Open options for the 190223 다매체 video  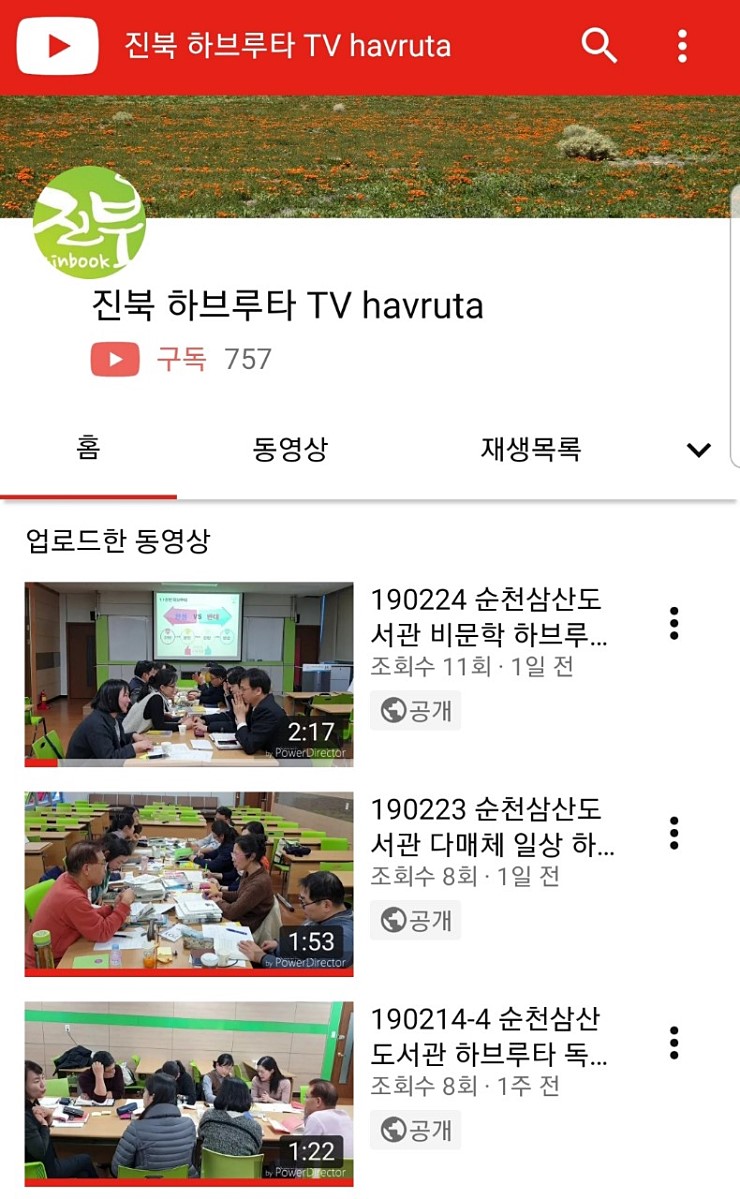click(x=675, y=833)
